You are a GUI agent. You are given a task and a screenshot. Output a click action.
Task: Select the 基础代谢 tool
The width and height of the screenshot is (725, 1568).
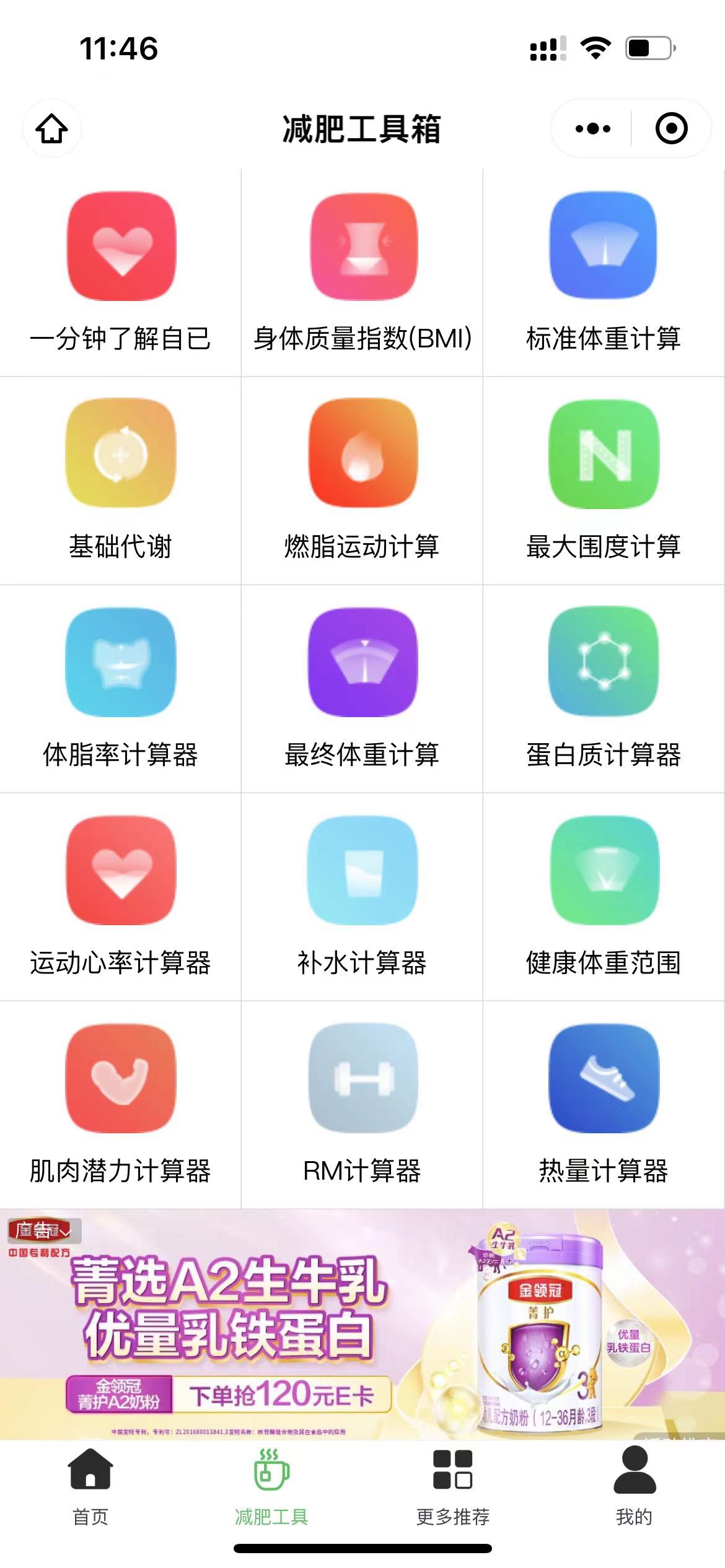pos(121,480)
